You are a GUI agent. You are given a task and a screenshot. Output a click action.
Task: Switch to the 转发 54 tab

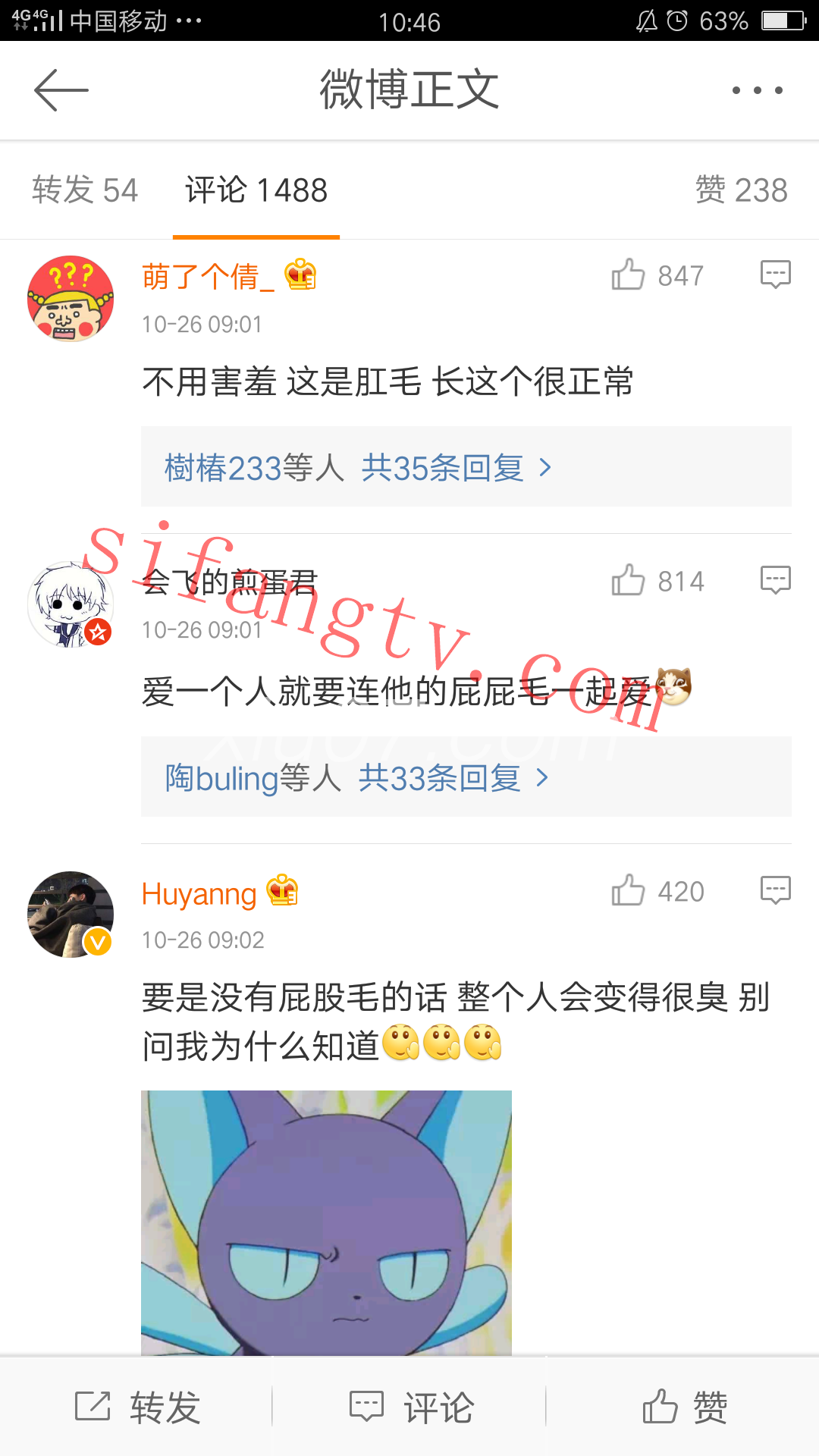pos(85,190)
